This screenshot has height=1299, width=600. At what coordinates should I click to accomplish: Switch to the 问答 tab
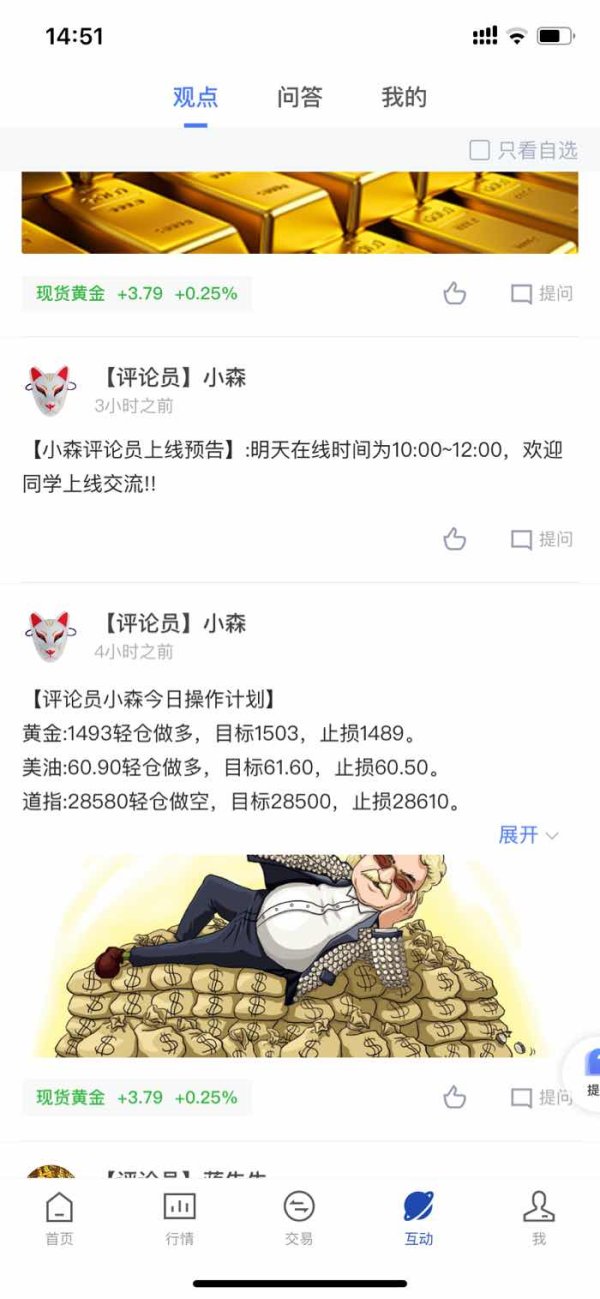coord(300,97)
